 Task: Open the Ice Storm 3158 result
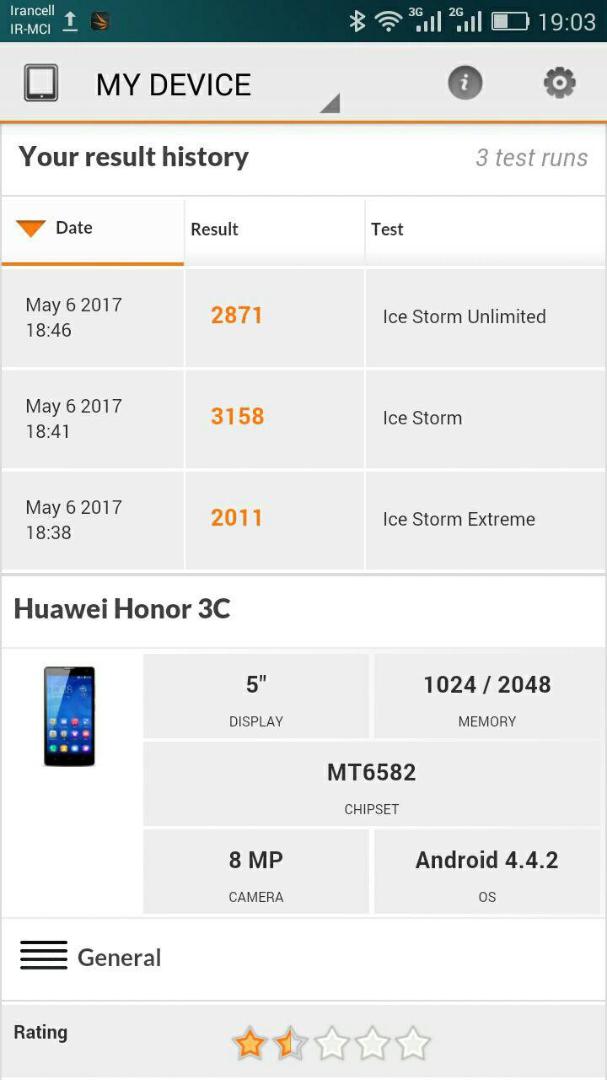tap(303, 419)
